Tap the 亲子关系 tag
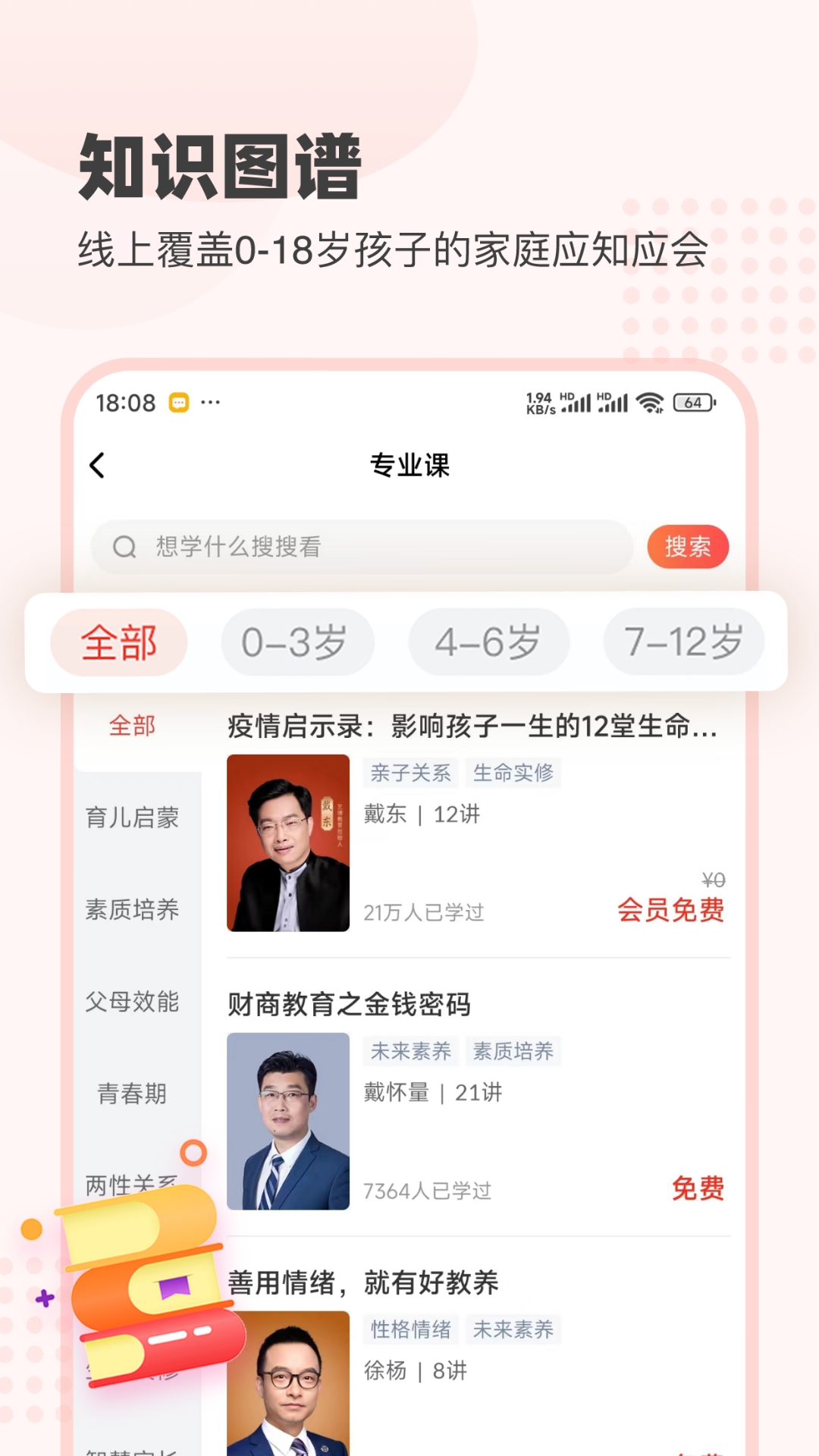This screenshot has width=819, height=1456. click(410, 773)
